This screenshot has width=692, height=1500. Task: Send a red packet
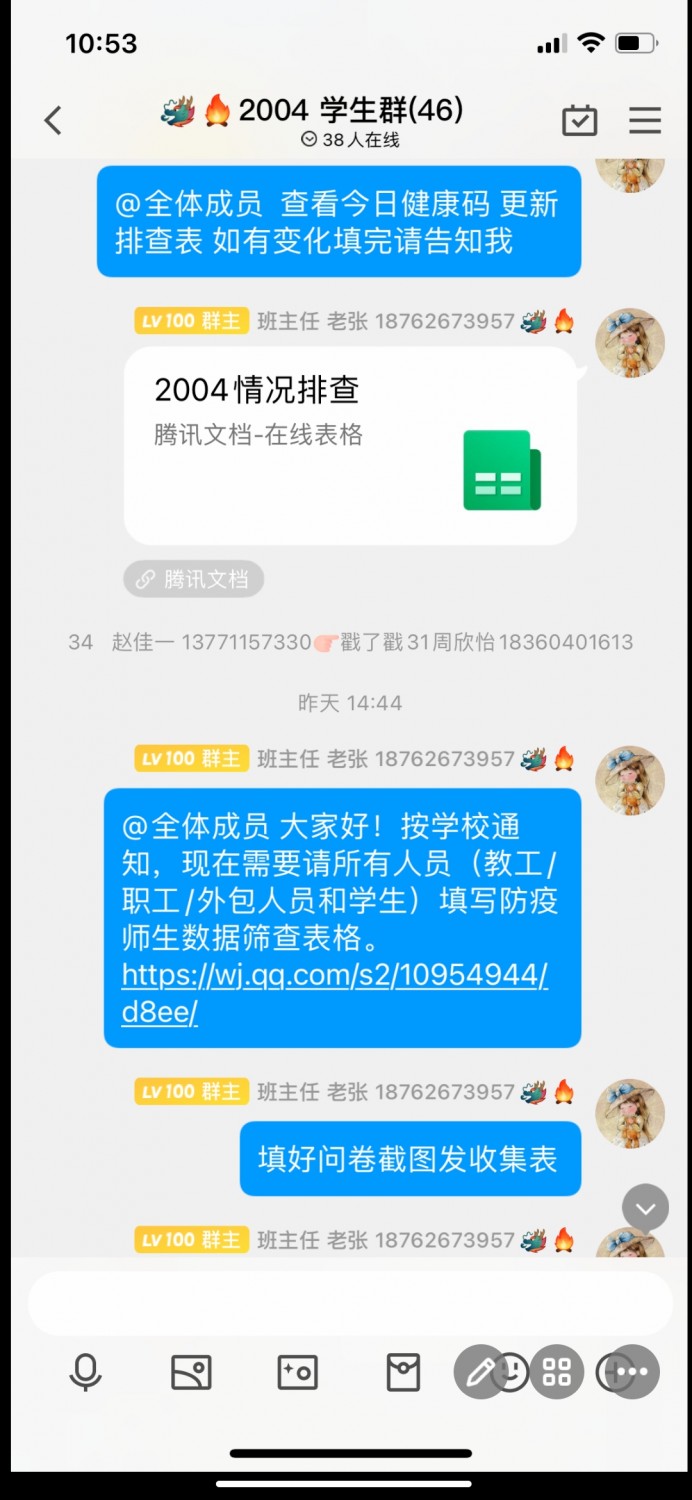point(403,1372)
